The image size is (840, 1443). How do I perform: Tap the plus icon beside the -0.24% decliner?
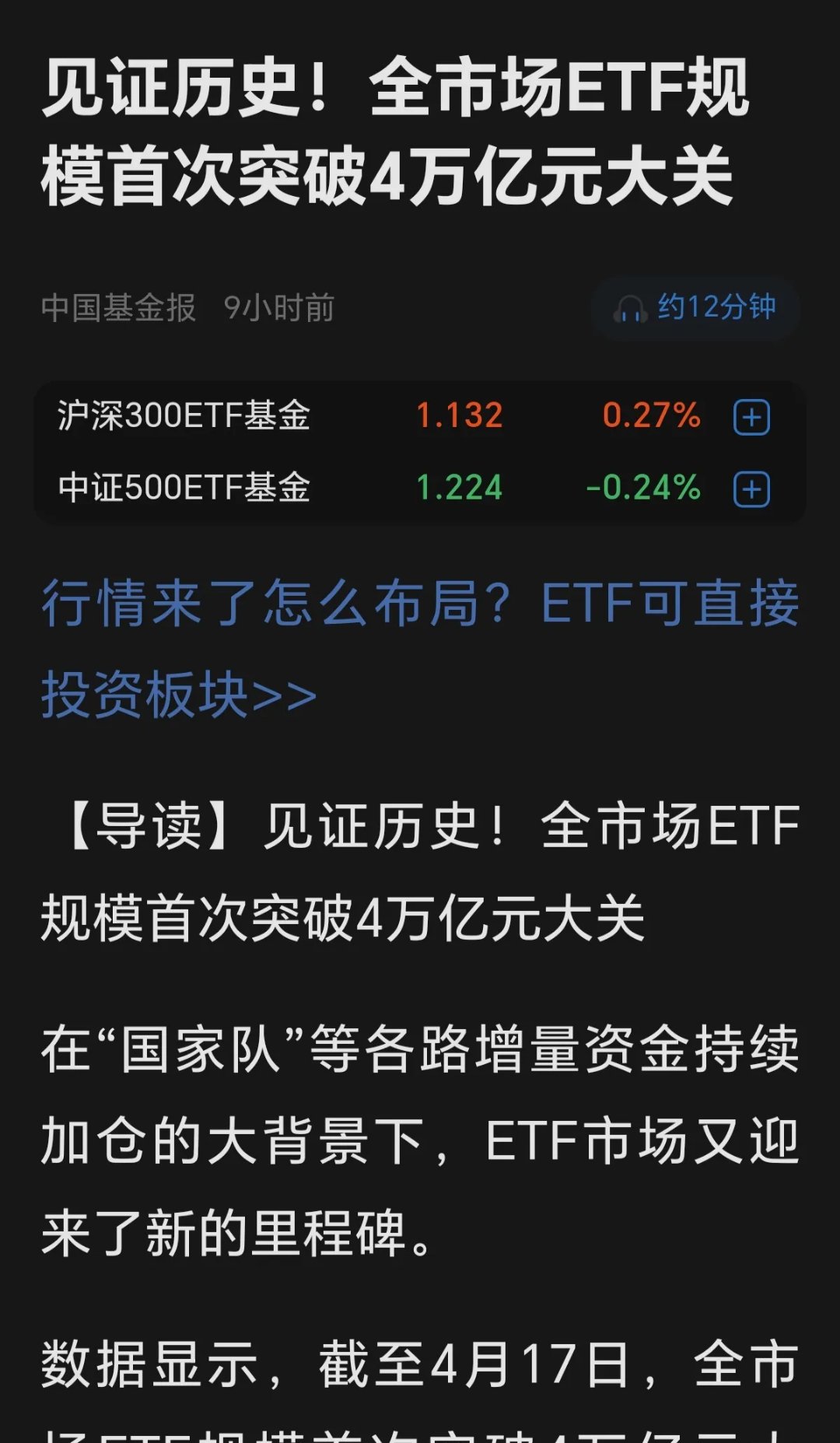point(751,489)
